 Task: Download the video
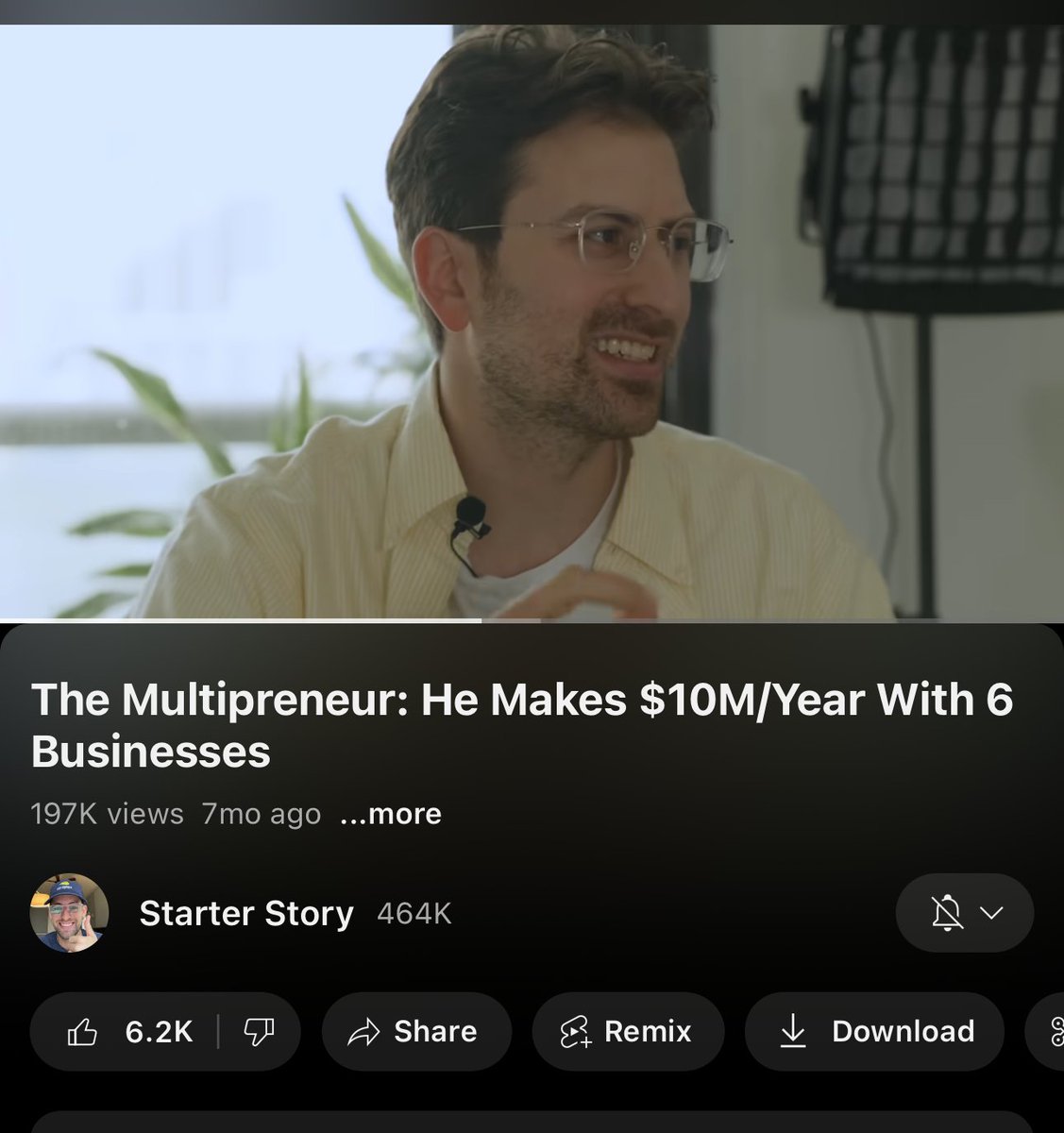(874, 1031)
